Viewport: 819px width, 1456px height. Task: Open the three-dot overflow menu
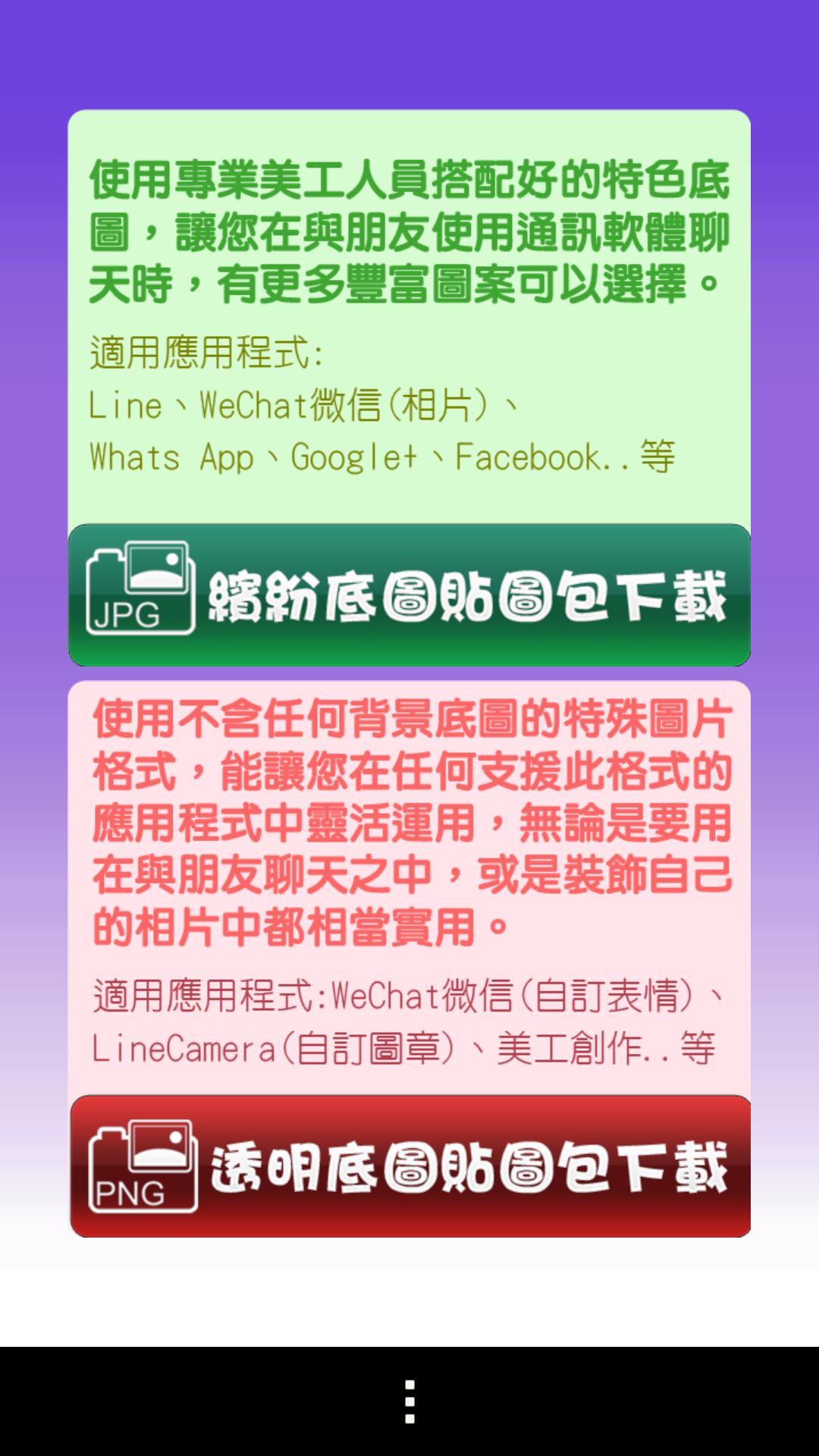point(409,1401)
